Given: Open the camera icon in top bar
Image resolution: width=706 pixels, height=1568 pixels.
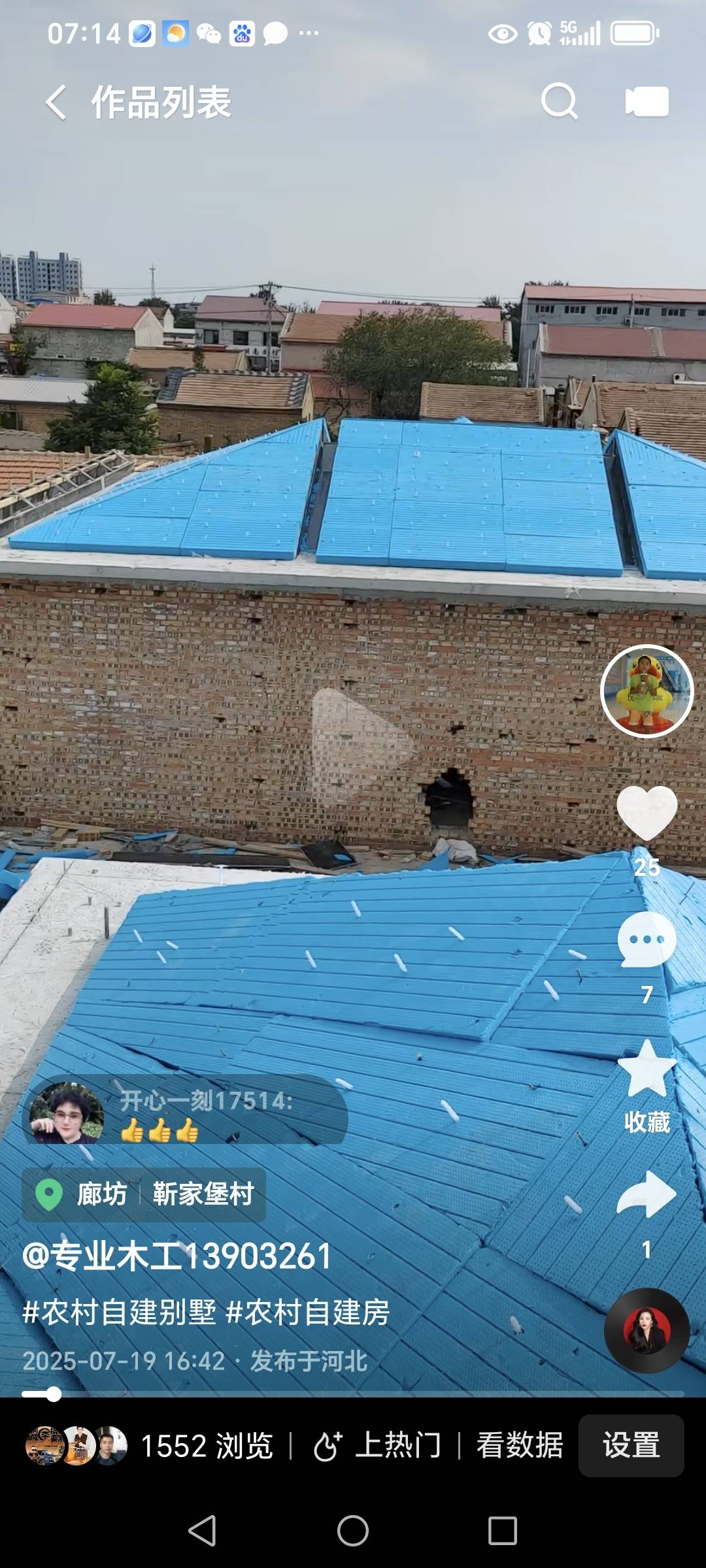Looking at the screenshot, I should point(647,102).
